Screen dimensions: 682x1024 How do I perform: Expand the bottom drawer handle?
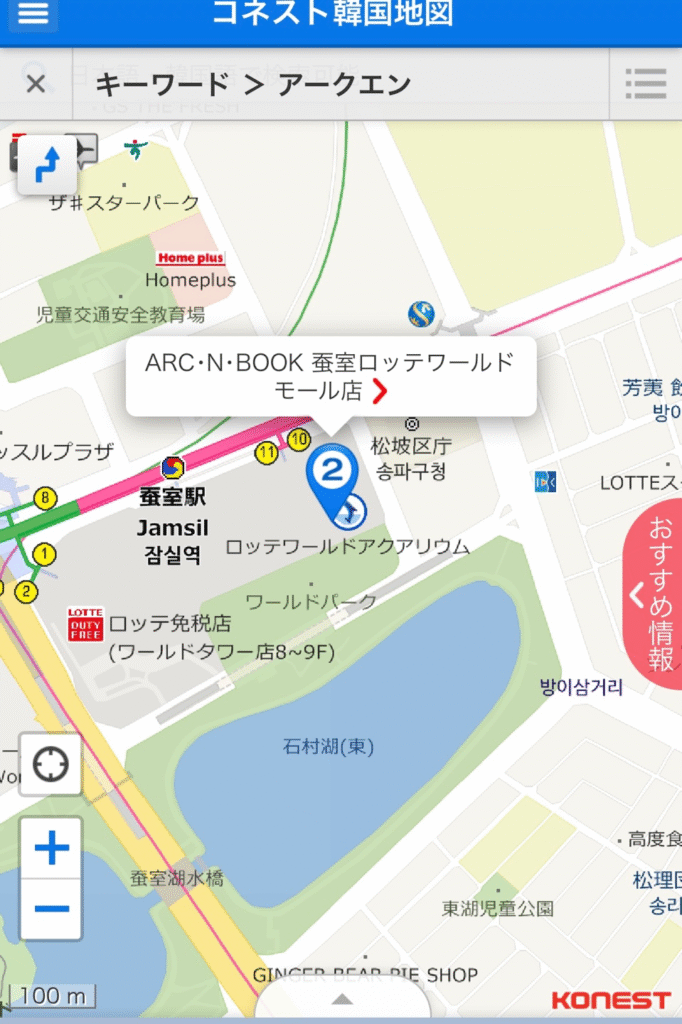click(x=342, y=999)
